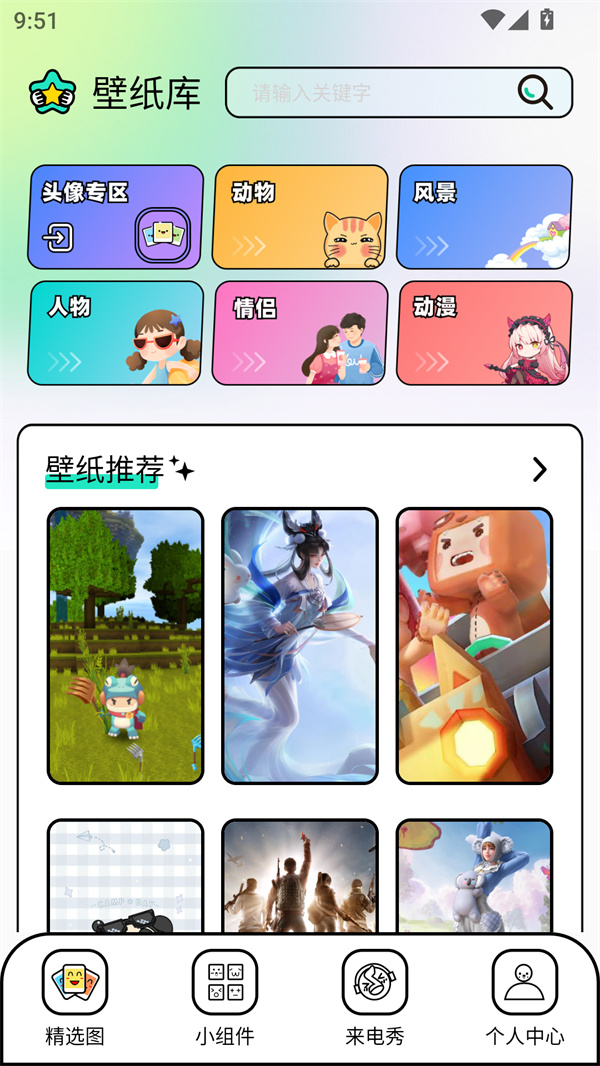Screen dimensions: 600x1066
Task: Tap the keyword search input field
Action: tap(375, 93)
